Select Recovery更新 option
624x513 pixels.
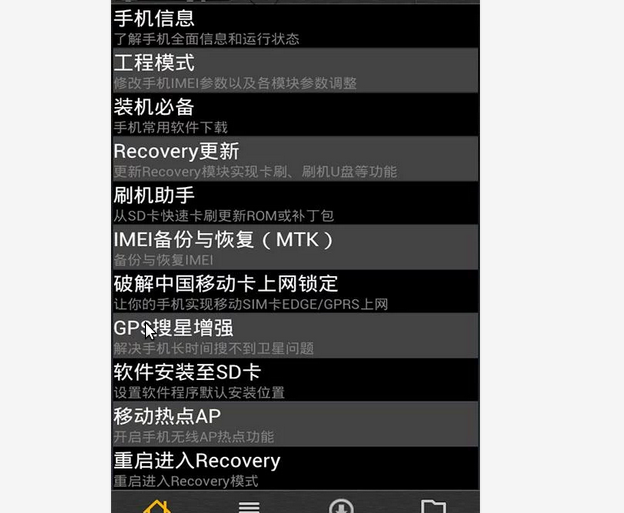click(295, 159)
